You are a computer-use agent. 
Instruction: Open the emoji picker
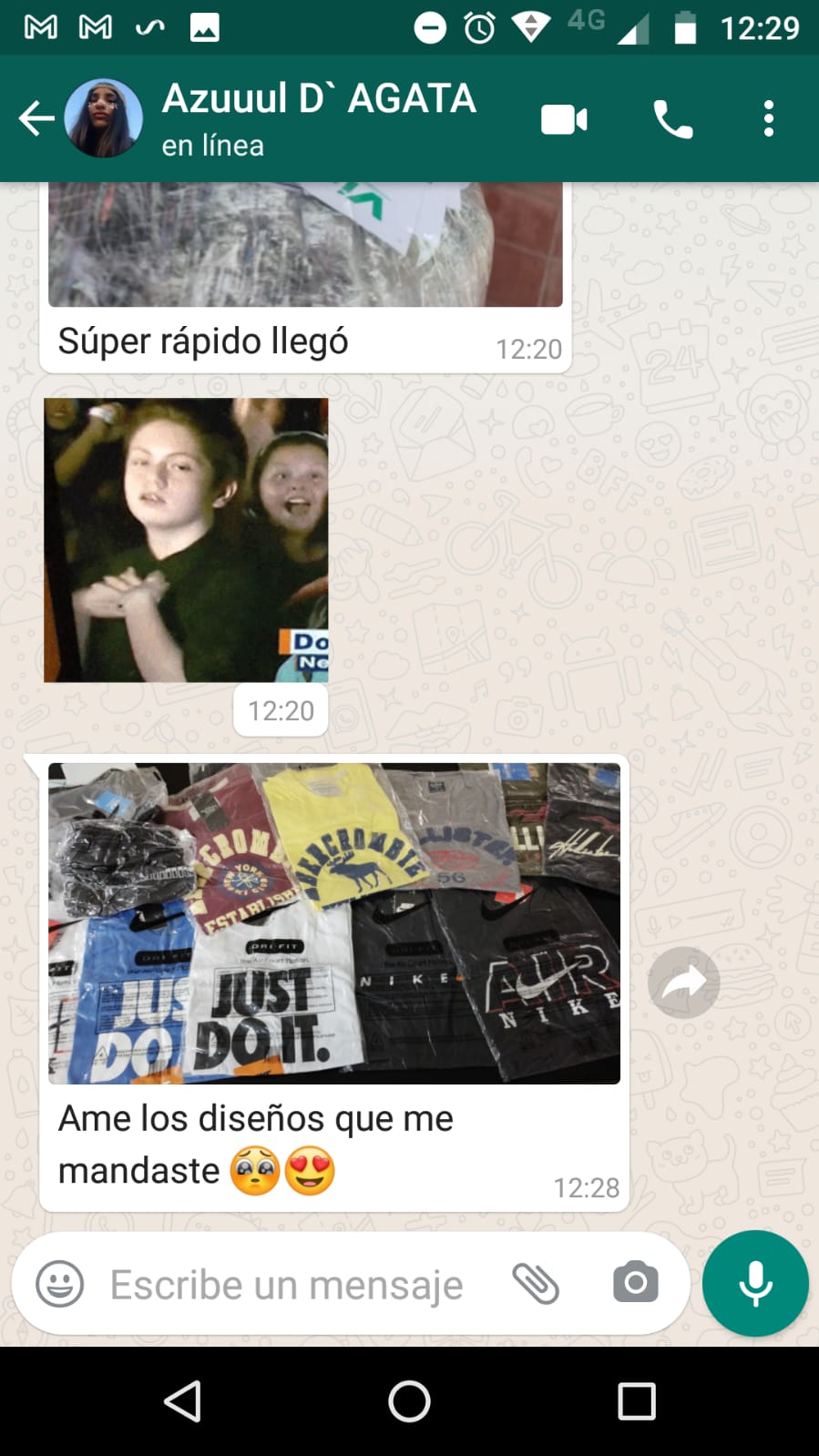[60, 1284]
